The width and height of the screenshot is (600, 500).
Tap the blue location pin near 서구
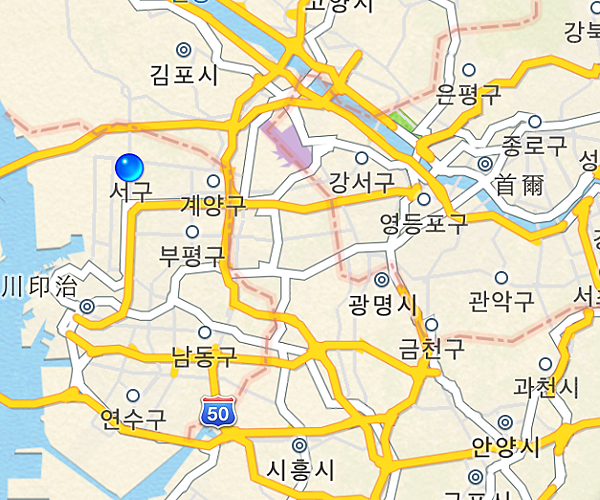(x=130, y=168)
